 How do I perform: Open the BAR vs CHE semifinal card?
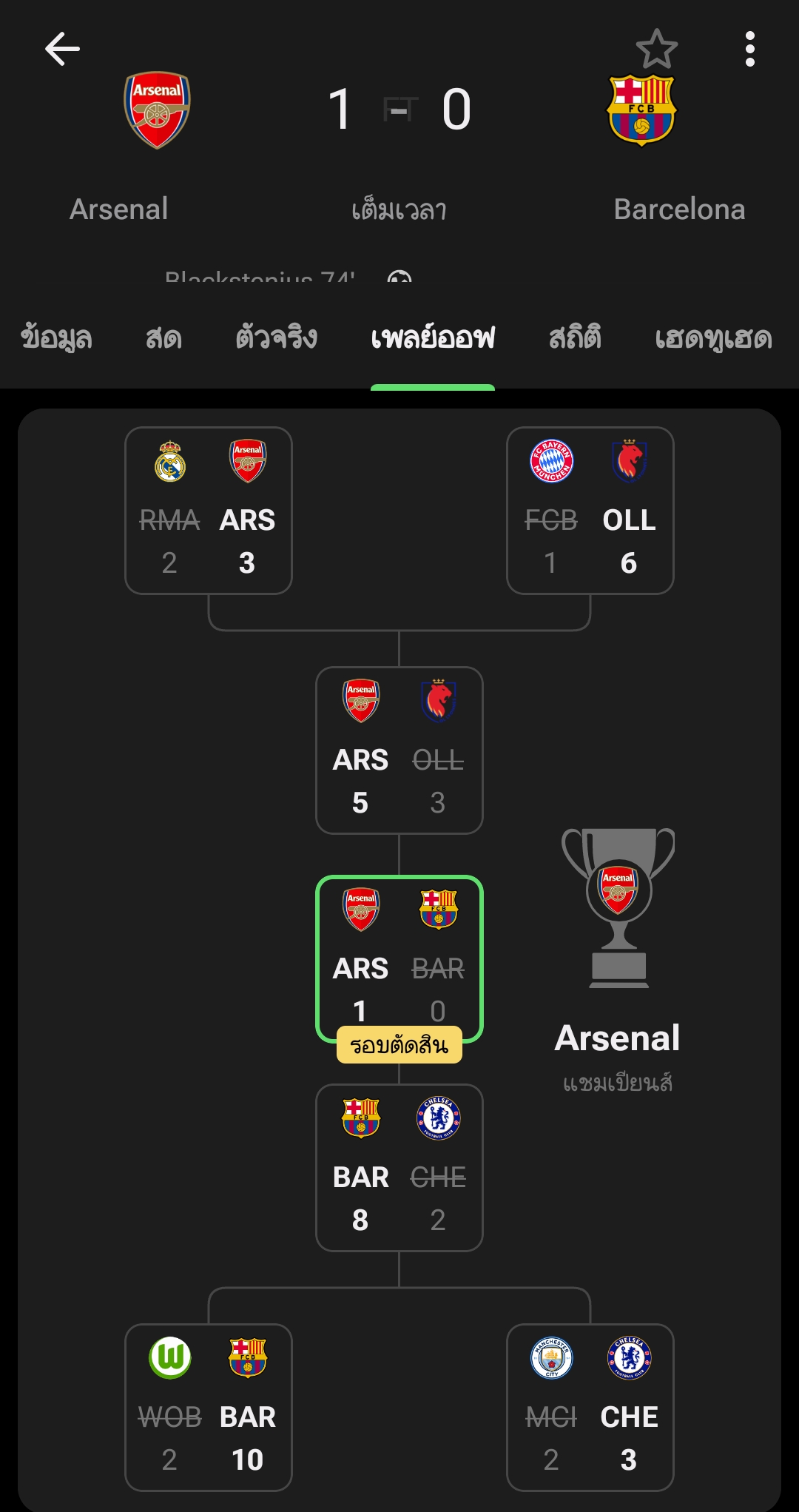click(399, 1168)
